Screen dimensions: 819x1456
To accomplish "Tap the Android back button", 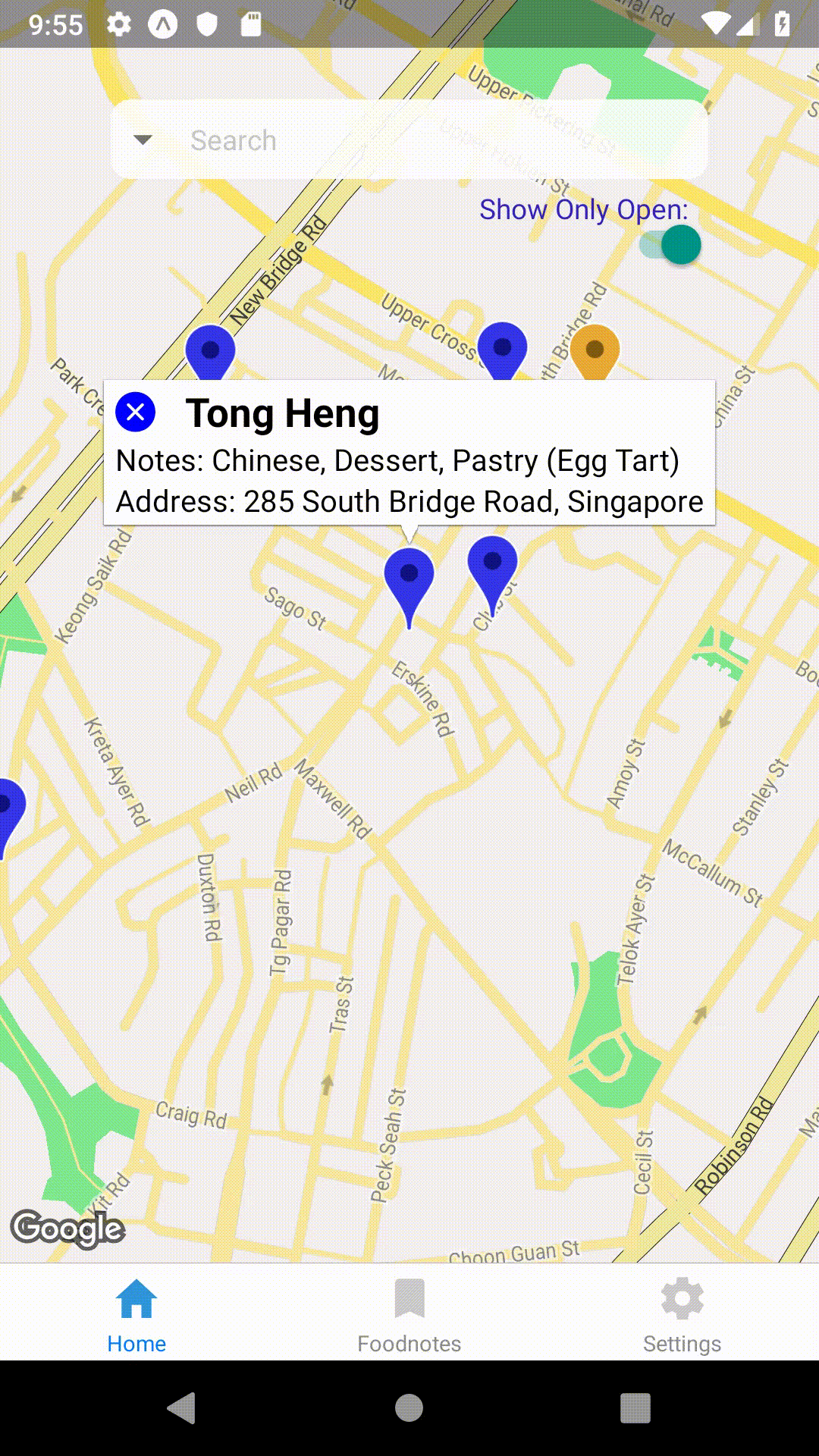I will point(182,1408).
